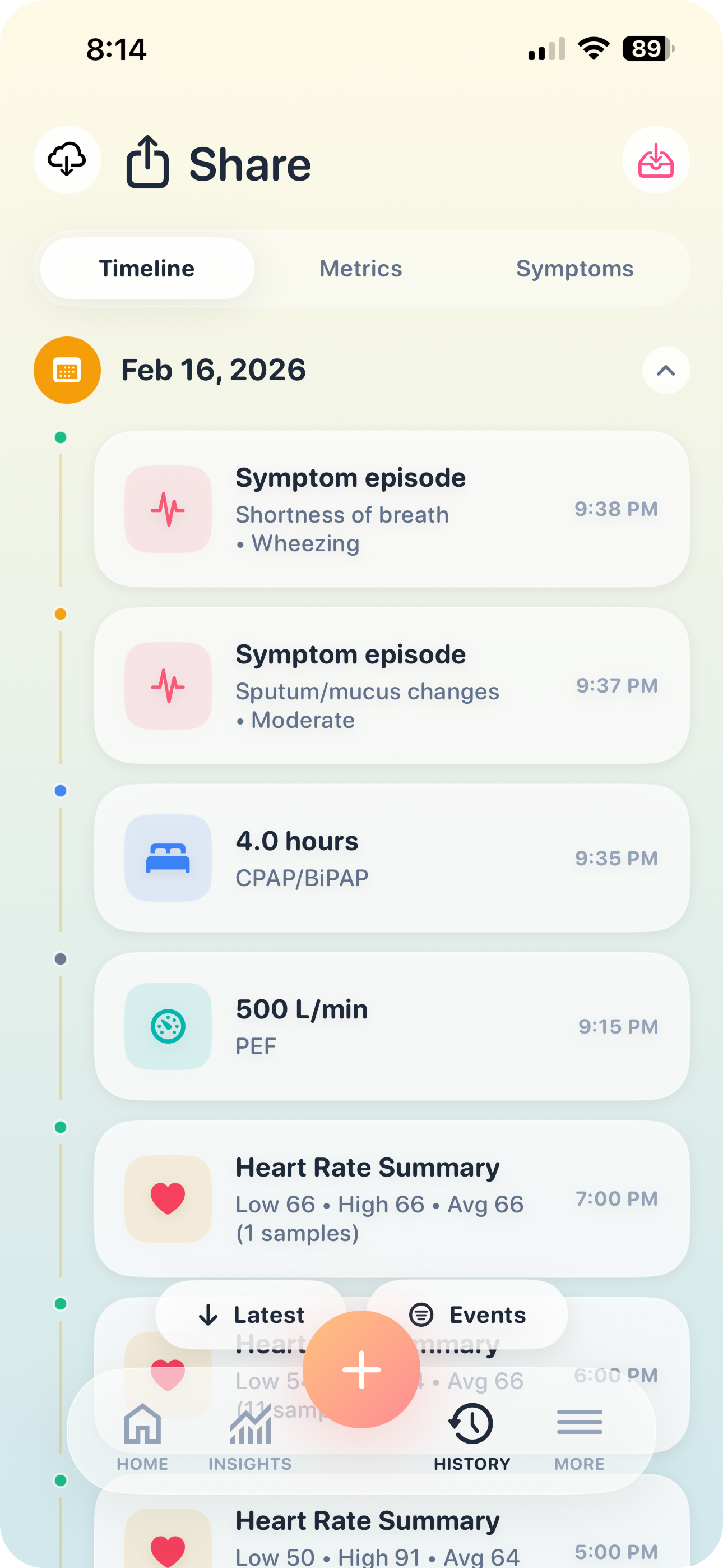Tap the cloud download icon
The height and width of the screenshot is (1568, 723).
coord(67,160)
